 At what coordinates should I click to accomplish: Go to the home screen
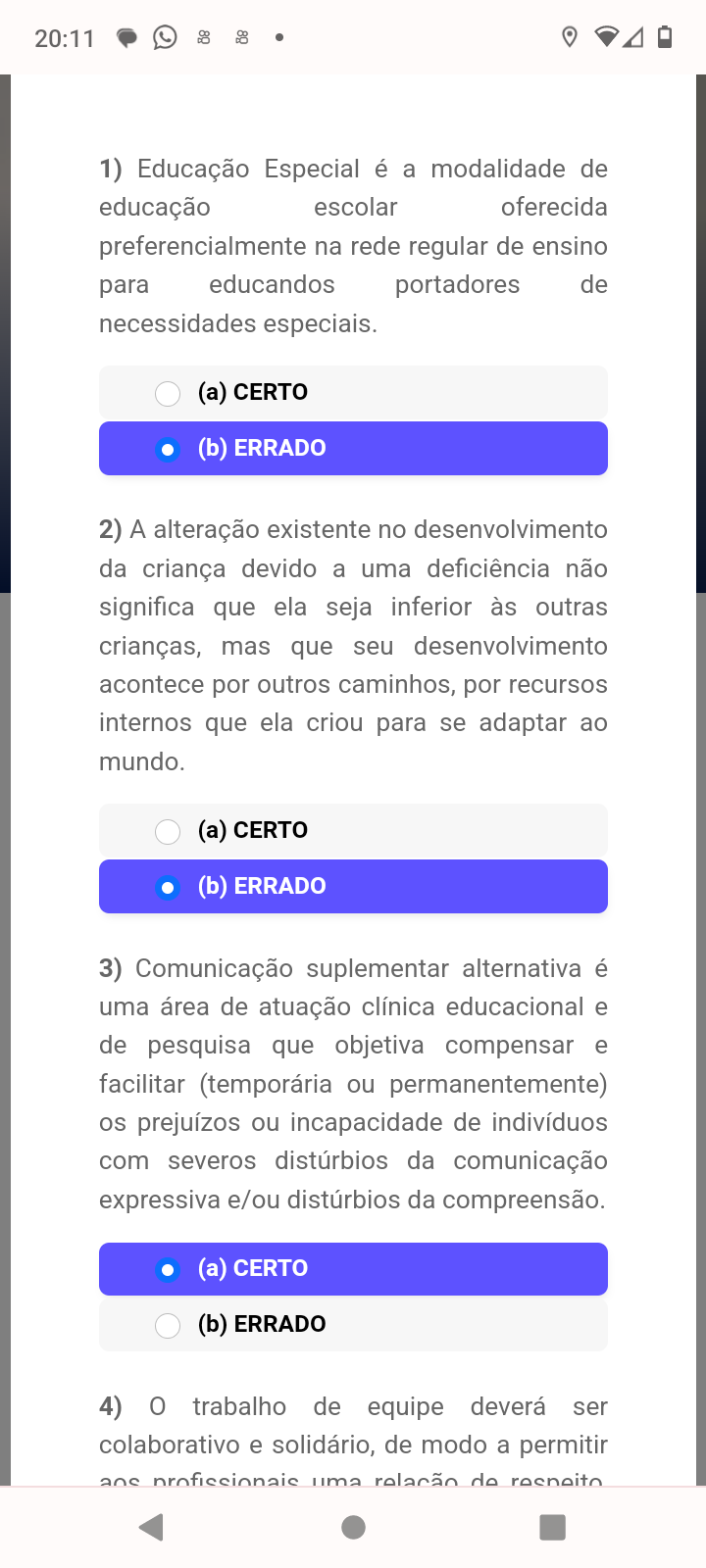pos(353,1527)
